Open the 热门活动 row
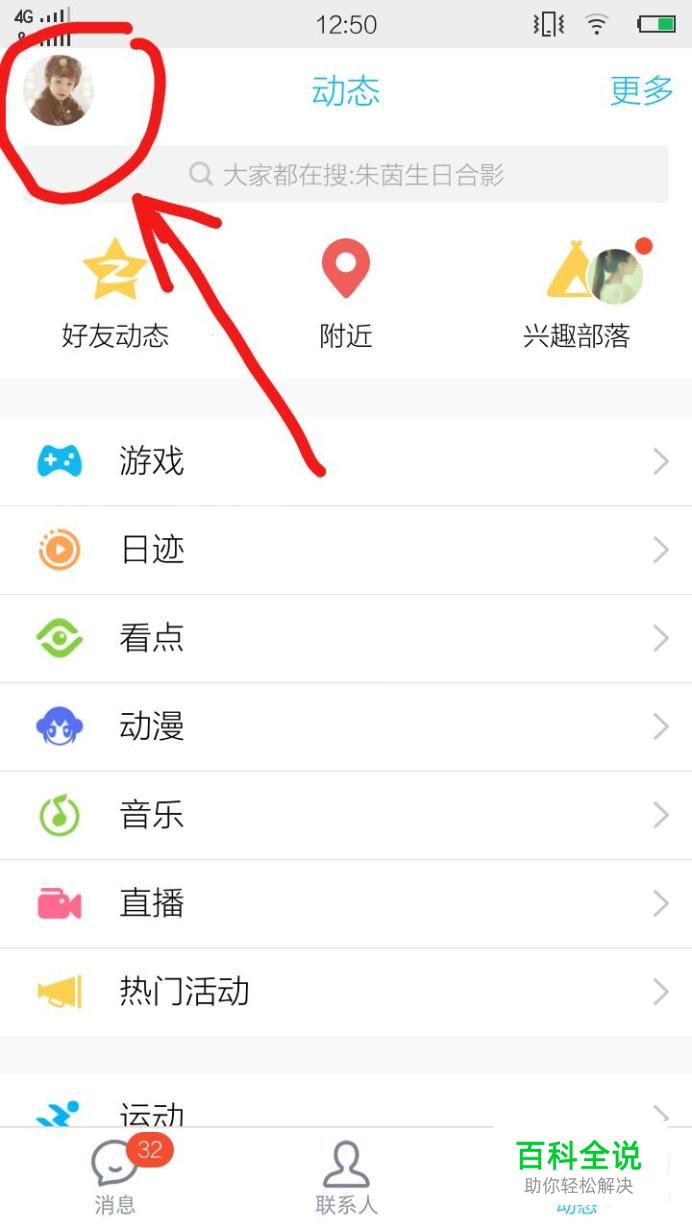The width and height of the screenshot is (692, 1230). tap(346, 992)
